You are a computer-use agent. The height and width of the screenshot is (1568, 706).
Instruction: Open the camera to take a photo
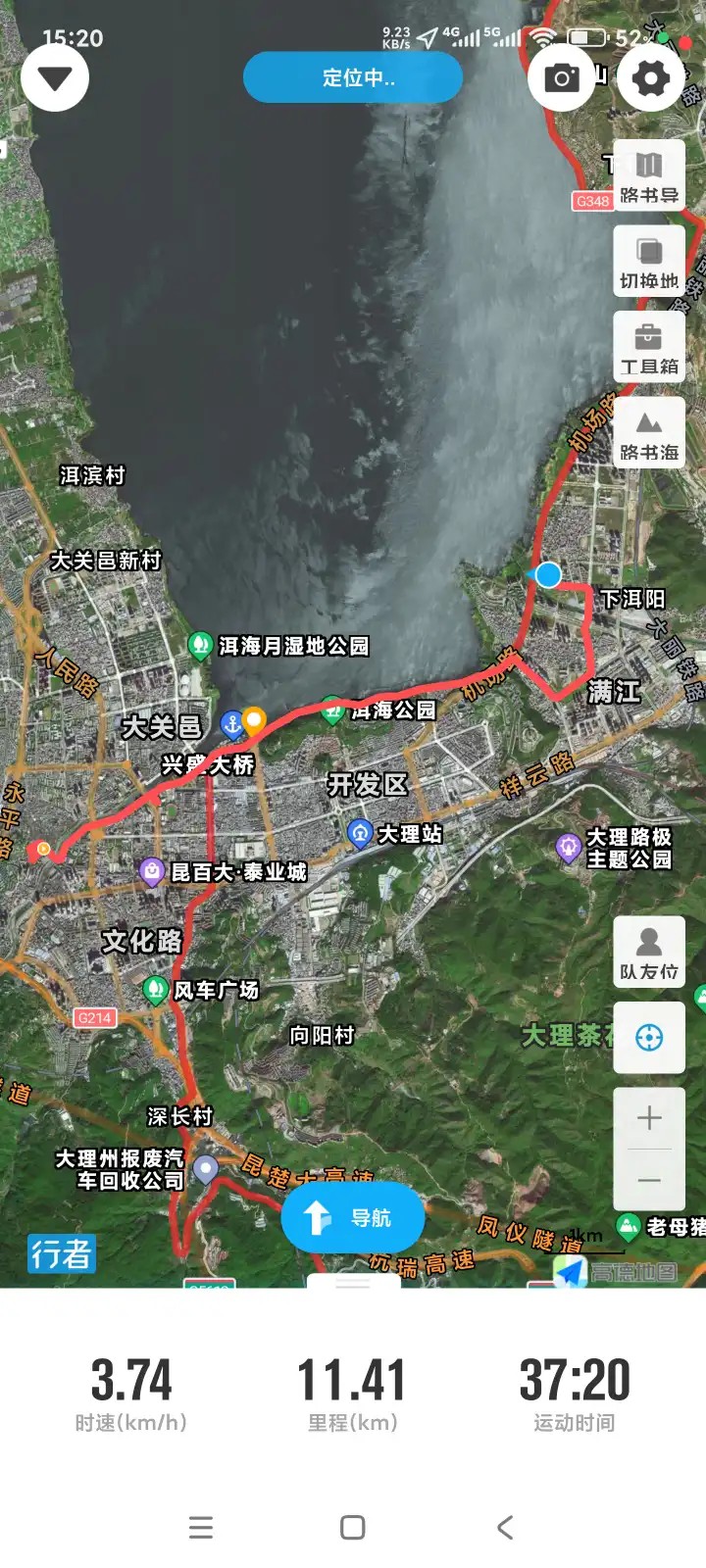click(562, 78)
